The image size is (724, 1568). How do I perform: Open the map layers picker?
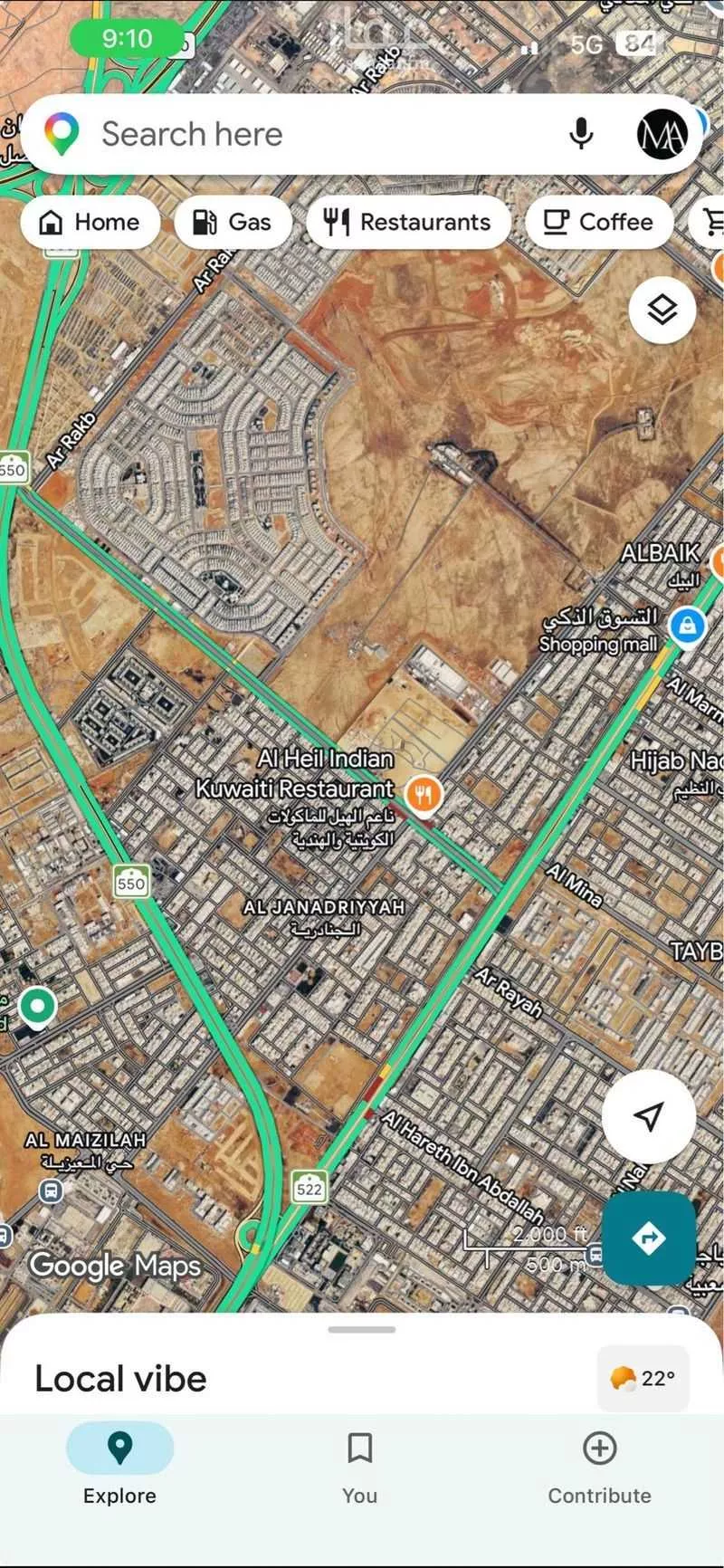[662, 309]
